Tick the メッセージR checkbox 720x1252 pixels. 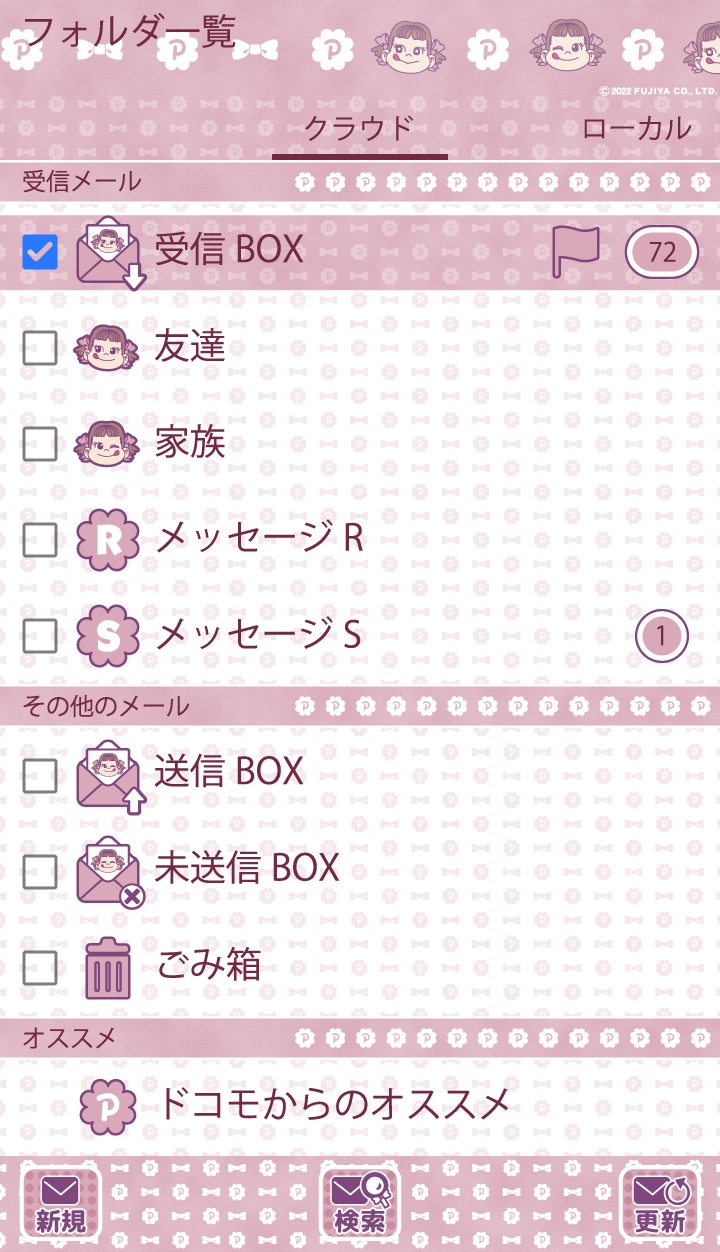40,540
